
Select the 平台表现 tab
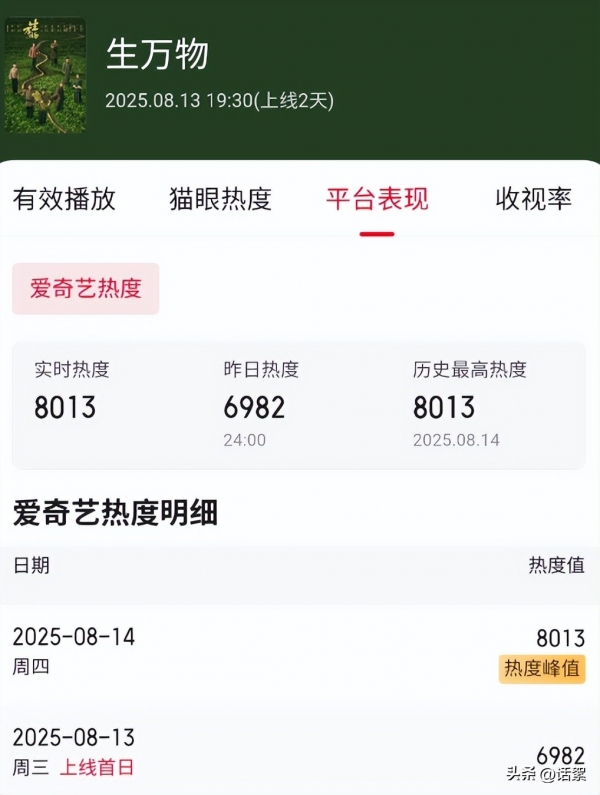coord(377,198)
